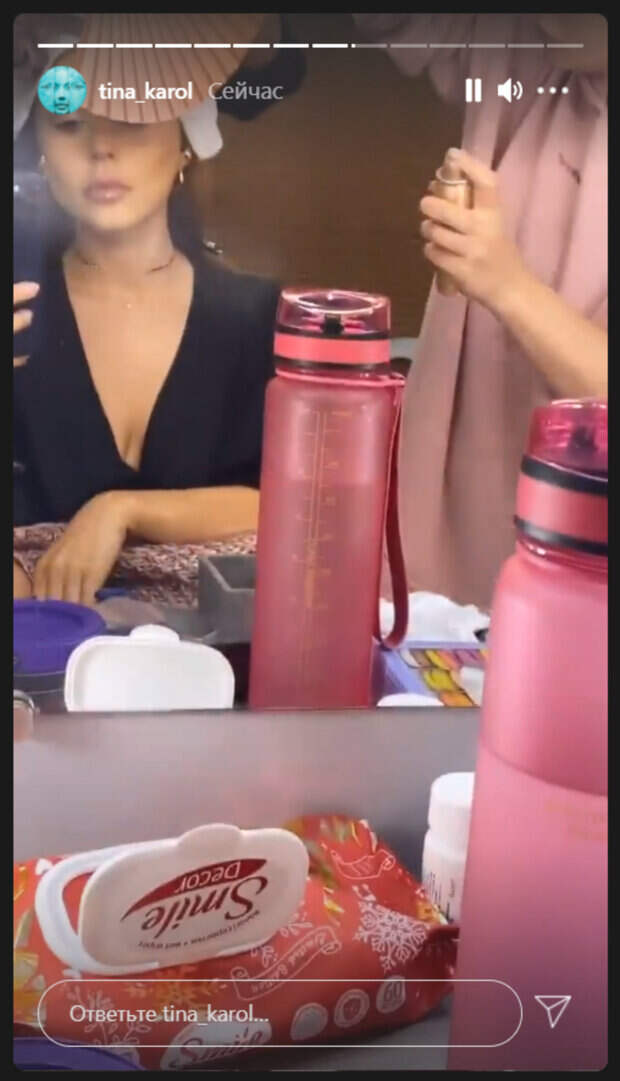620x1081 pixels.
Task: Mute the story sound
Action: point(510,91)
